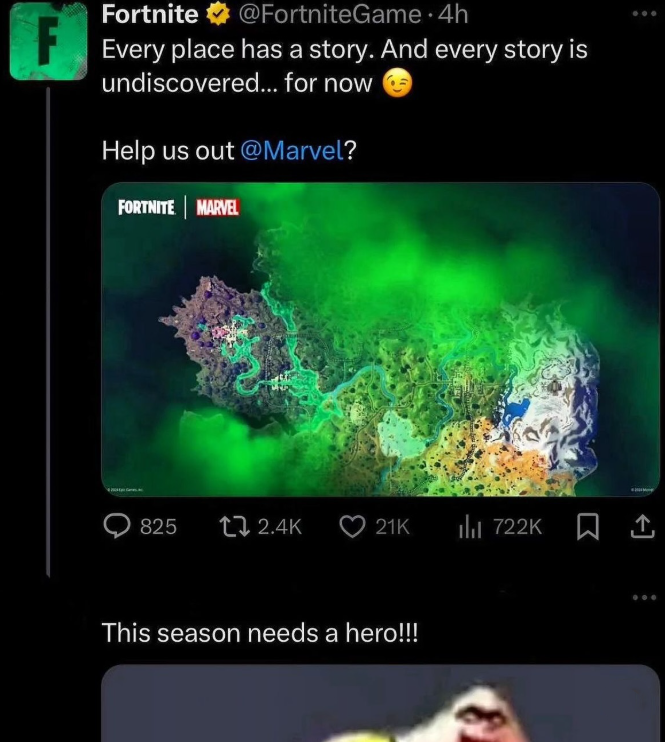Image resolution: width=665 pixels, height=742 pixels.
Task: Open overflow menu on the Fortnite post
Action: (x=642, y=15)
